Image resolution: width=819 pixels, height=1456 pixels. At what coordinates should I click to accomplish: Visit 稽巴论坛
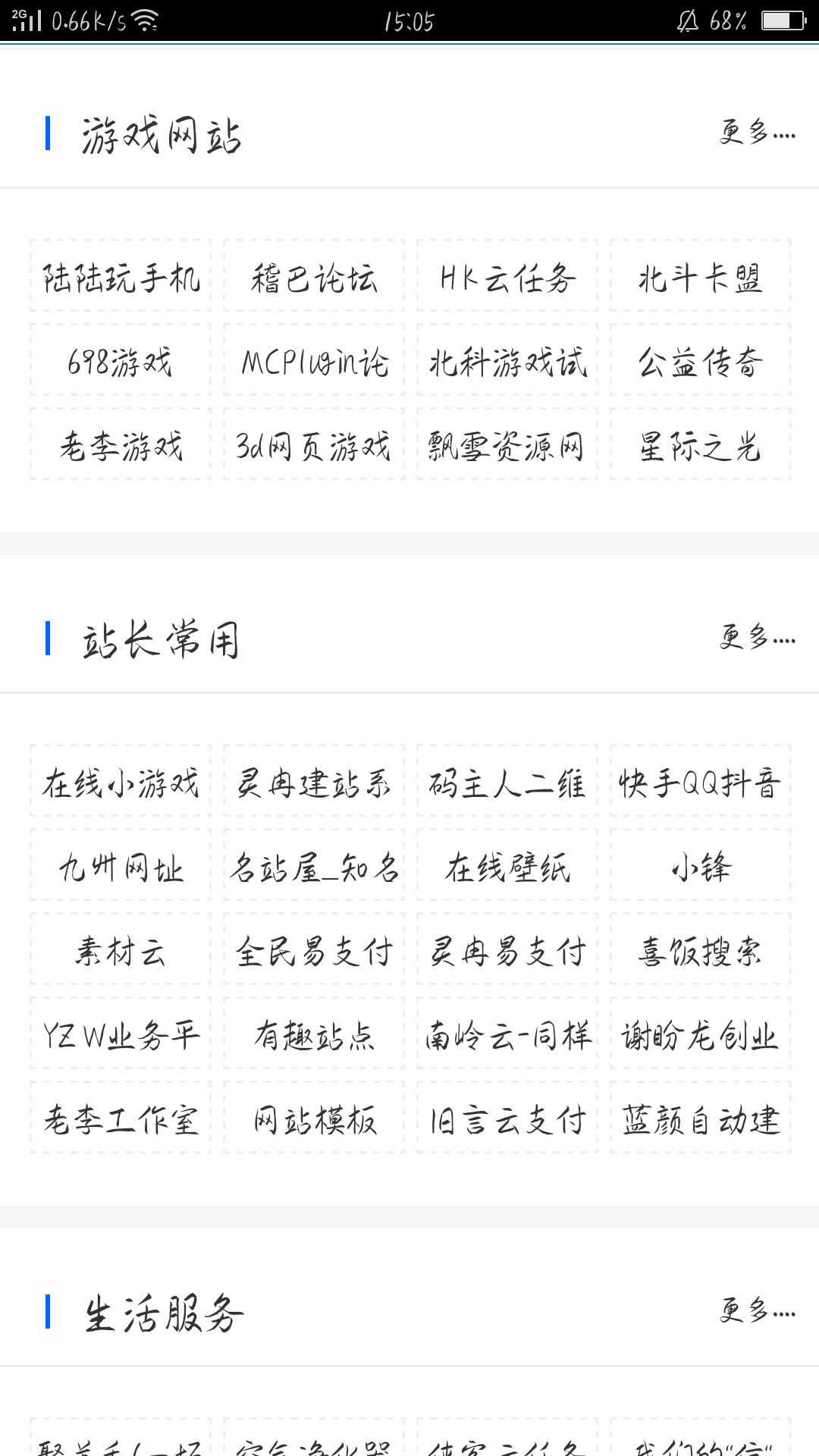(314, 278)
